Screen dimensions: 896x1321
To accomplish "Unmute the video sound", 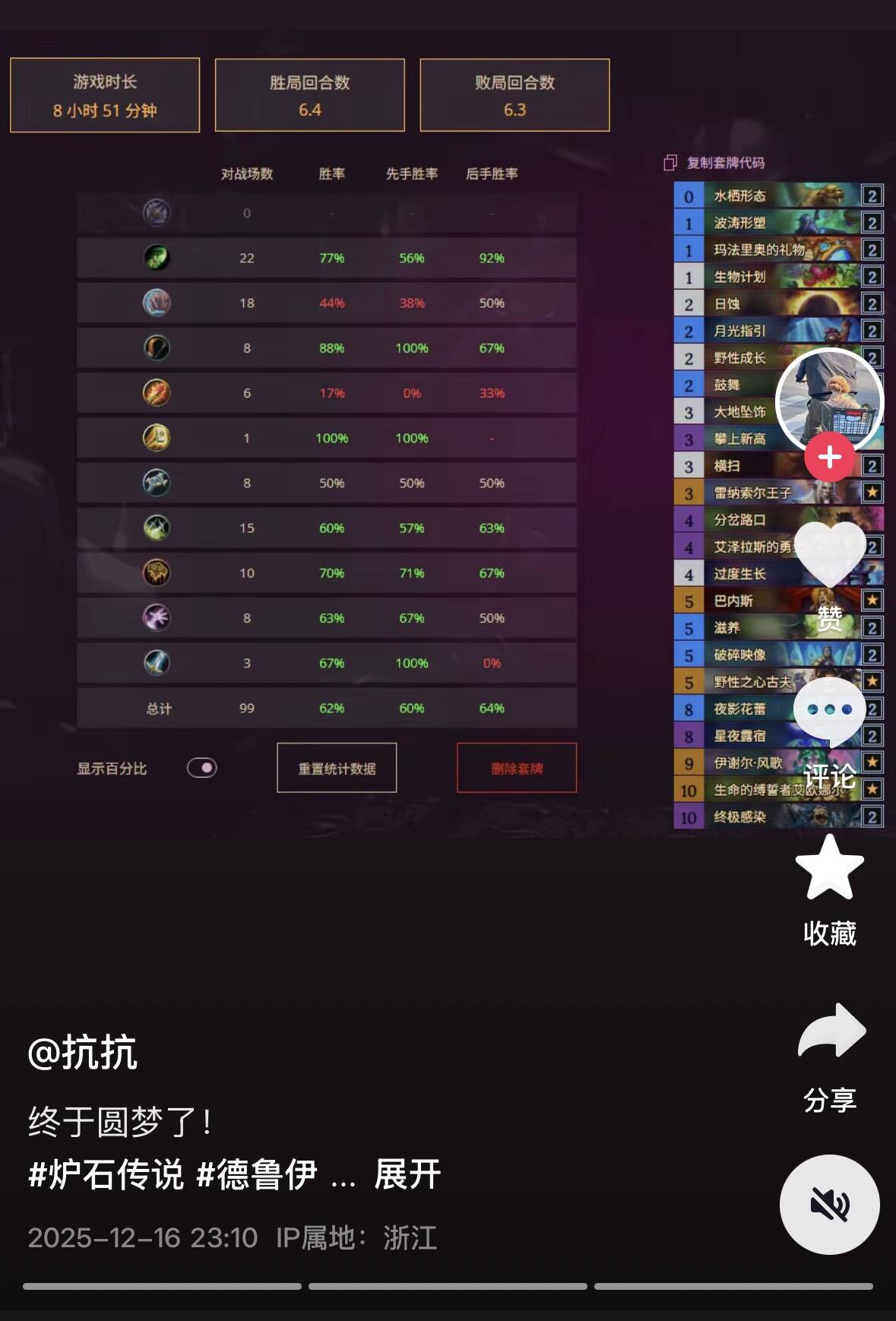I will pos(829,1204).
